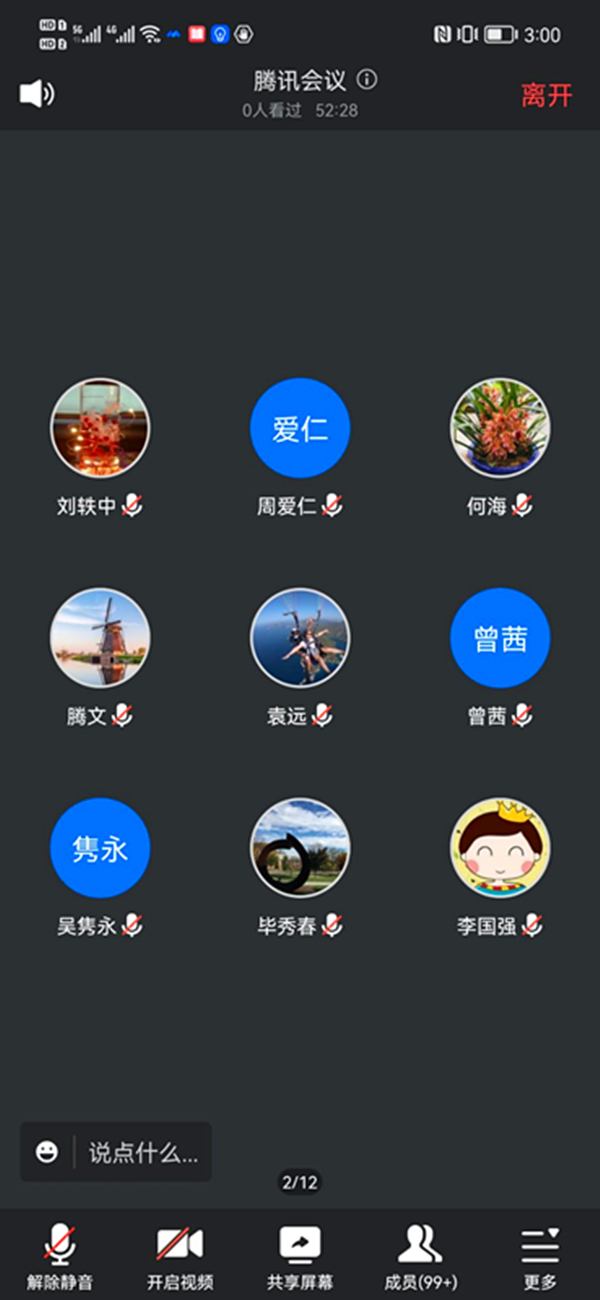This screenshot has height=1300, width=600.
Task: Select participant 刘轶中's avatar
Action: [100, 428]
